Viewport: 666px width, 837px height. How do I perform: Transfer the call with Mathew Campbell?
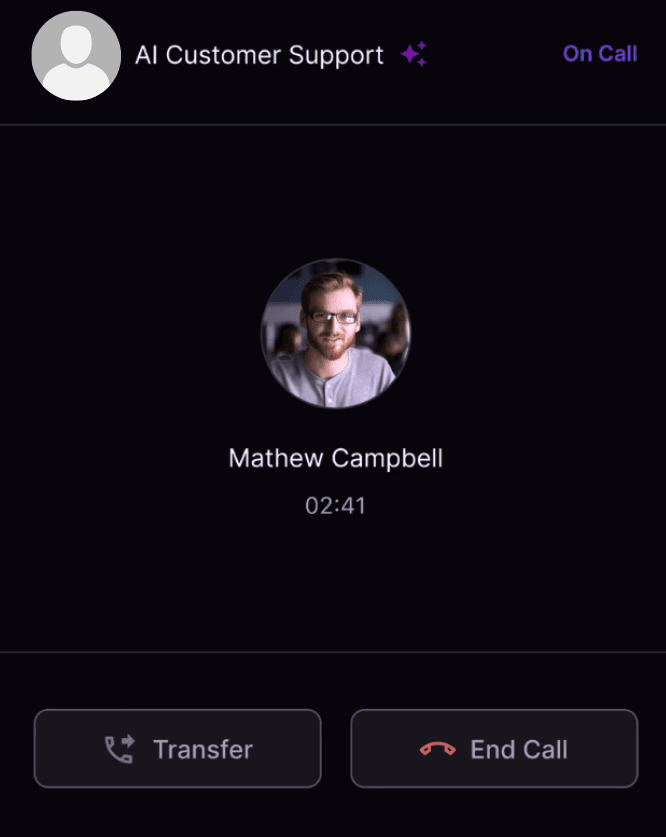178,749
